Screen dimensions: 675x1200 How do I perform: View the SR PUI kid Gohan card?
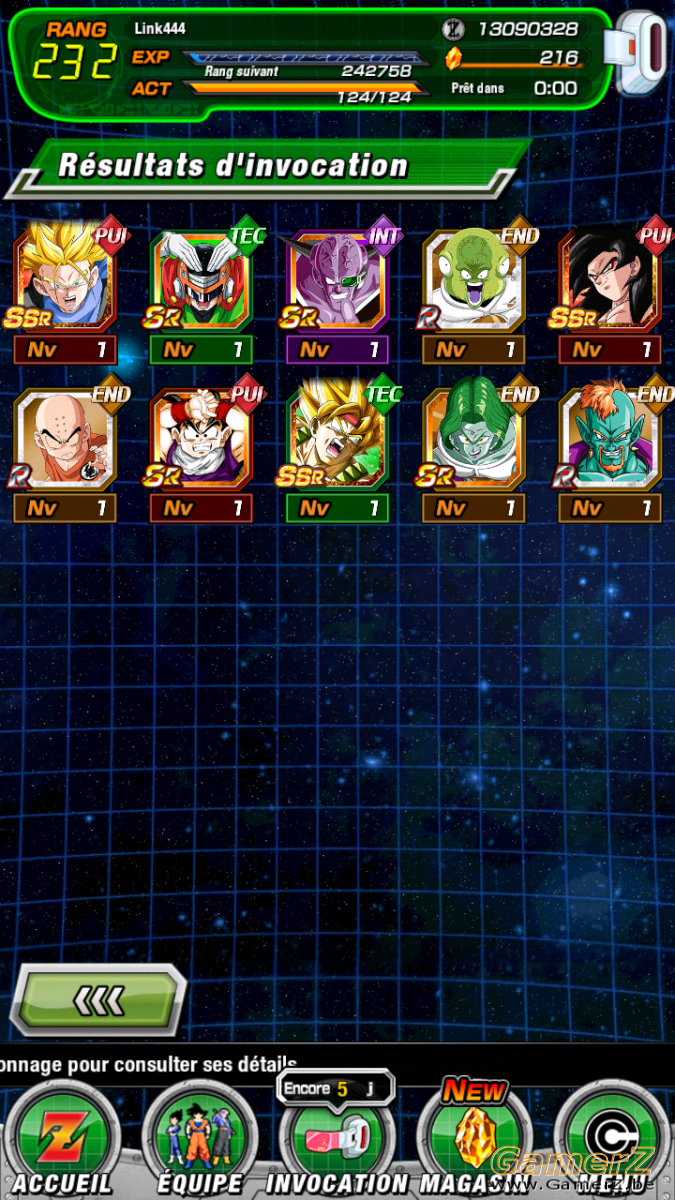pyautogui.click(x=202, y=436)
